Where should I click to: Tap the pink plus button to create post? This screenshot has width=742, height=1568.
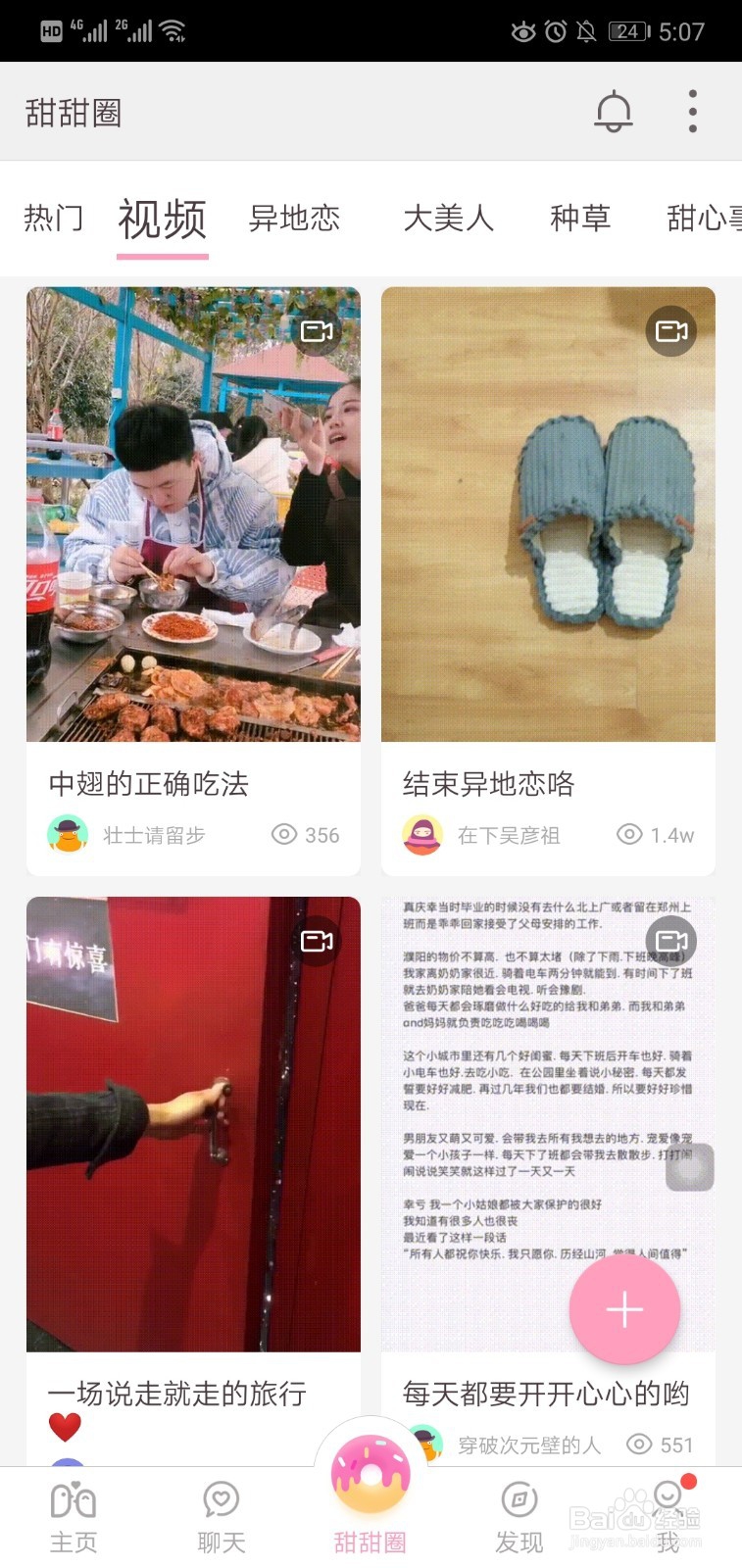point(623,1309)
